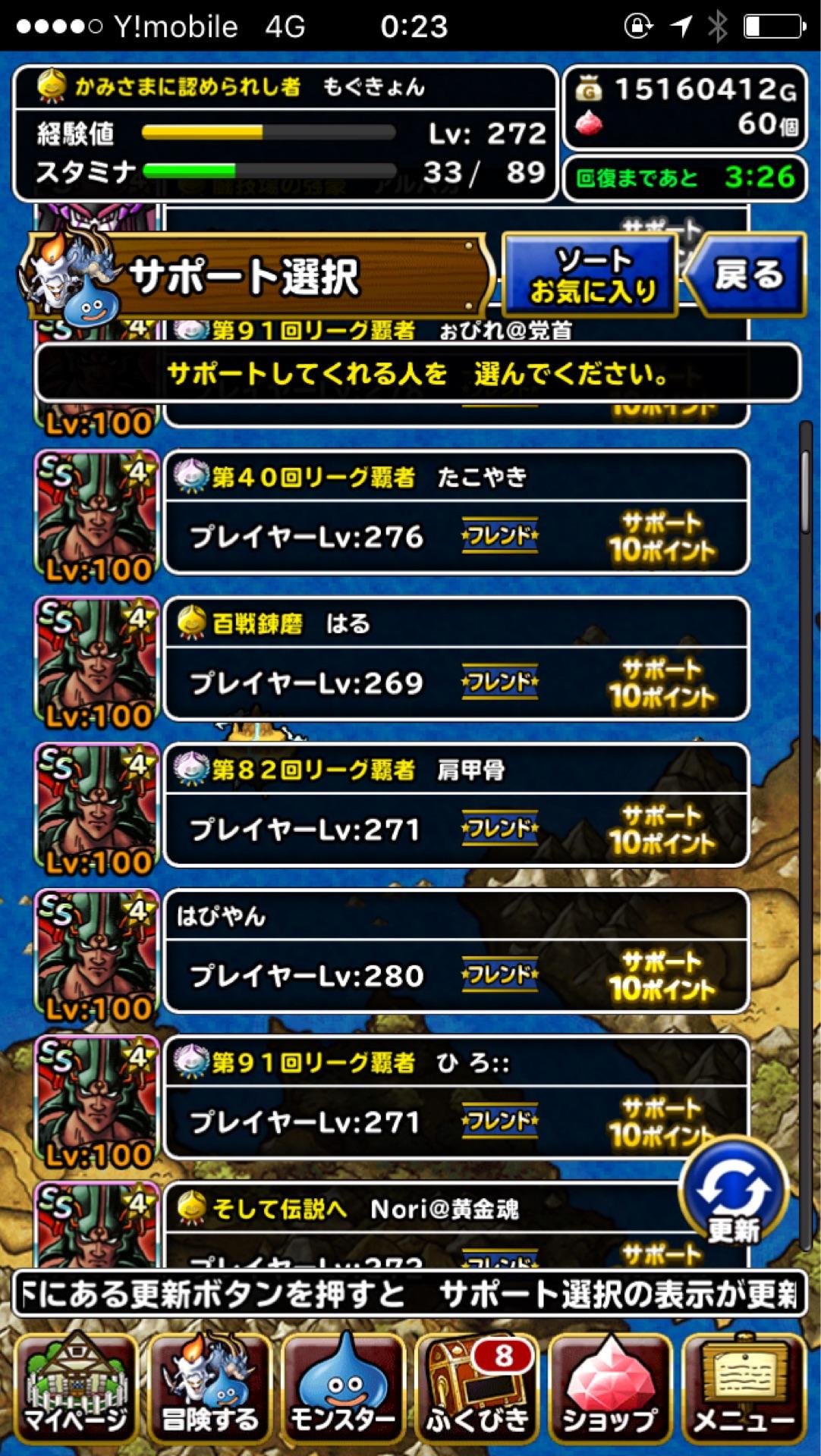Viewport: 821px width, 1456px height.
Task: Select supporter たこやき
Action: point(455,513)
